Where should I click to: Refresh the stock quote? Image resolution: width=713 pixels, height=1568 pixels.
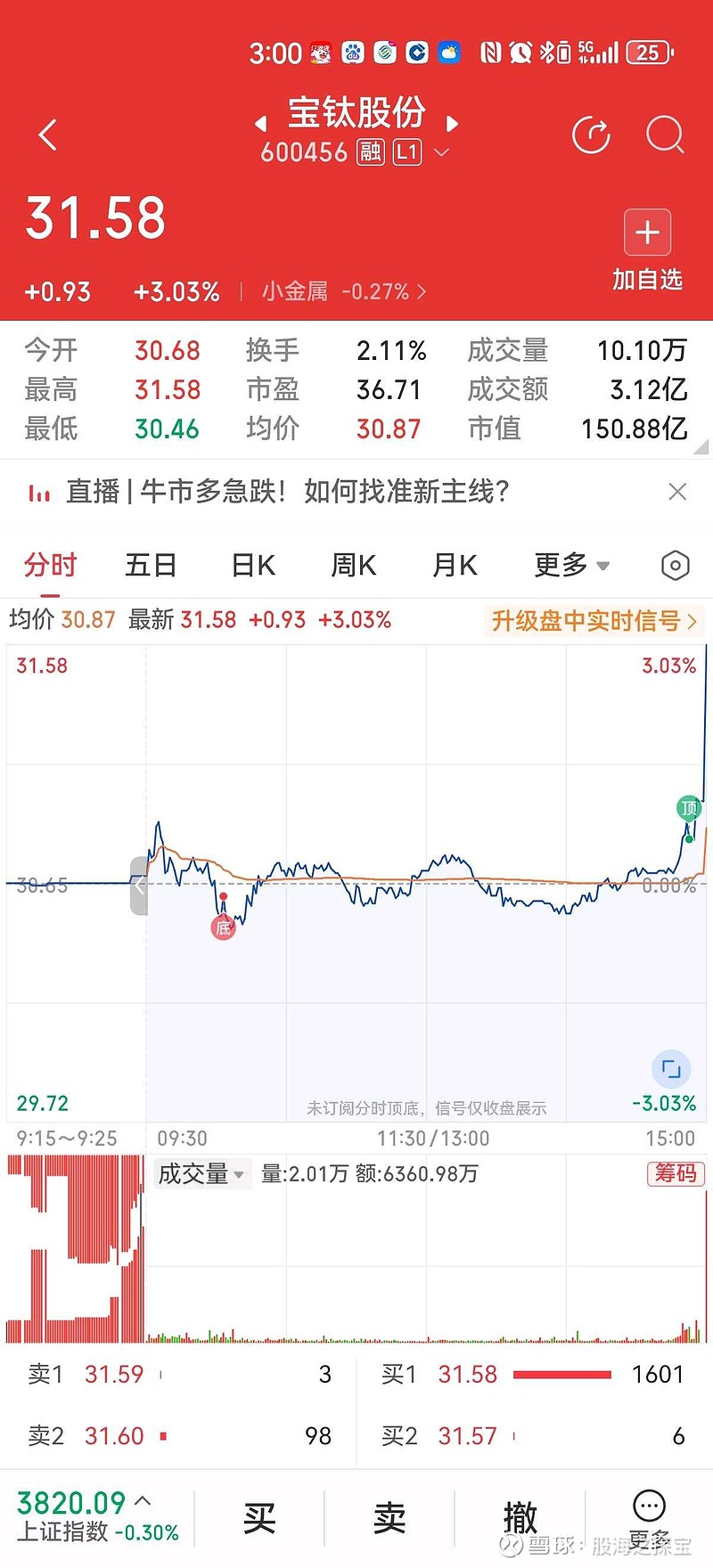(x=591, y=135)
